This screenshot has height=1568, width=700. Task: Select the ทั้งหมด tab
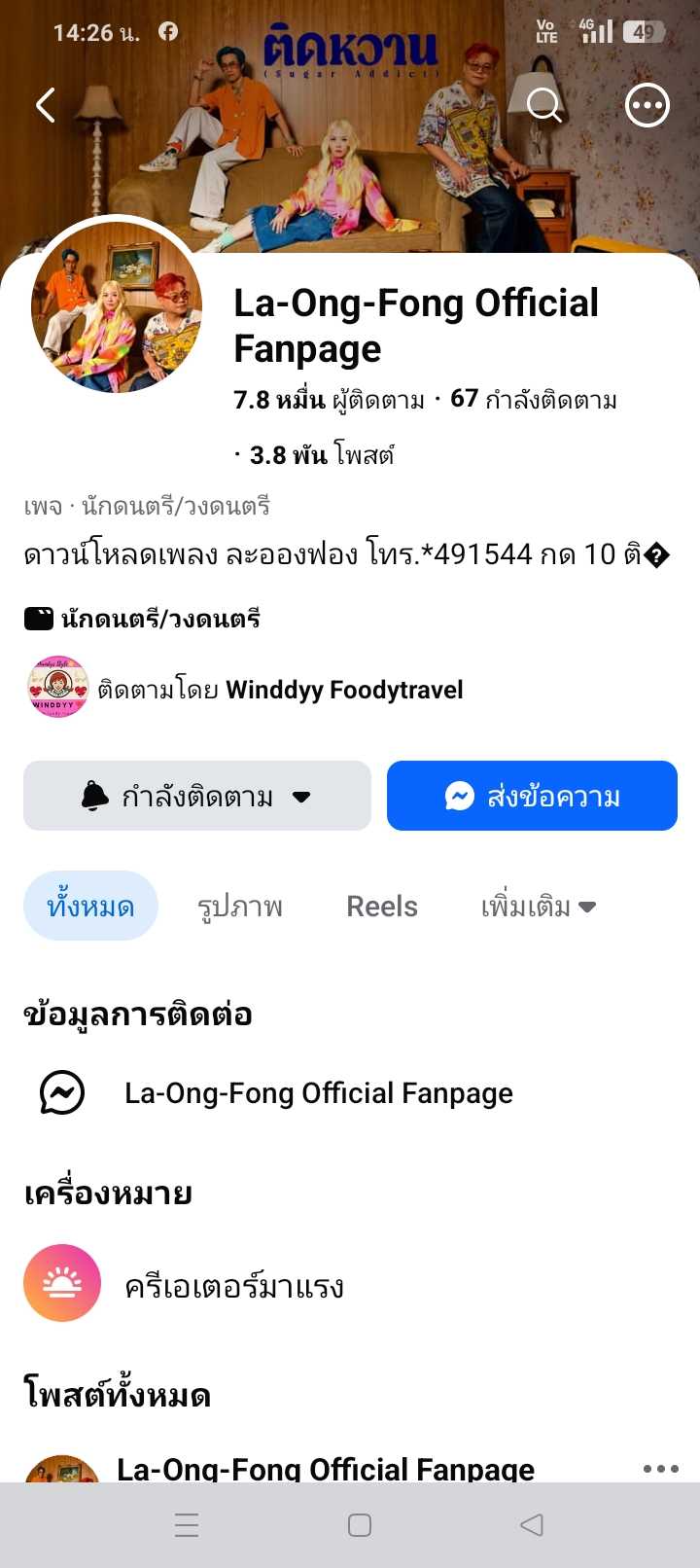[x=90, y=906]
